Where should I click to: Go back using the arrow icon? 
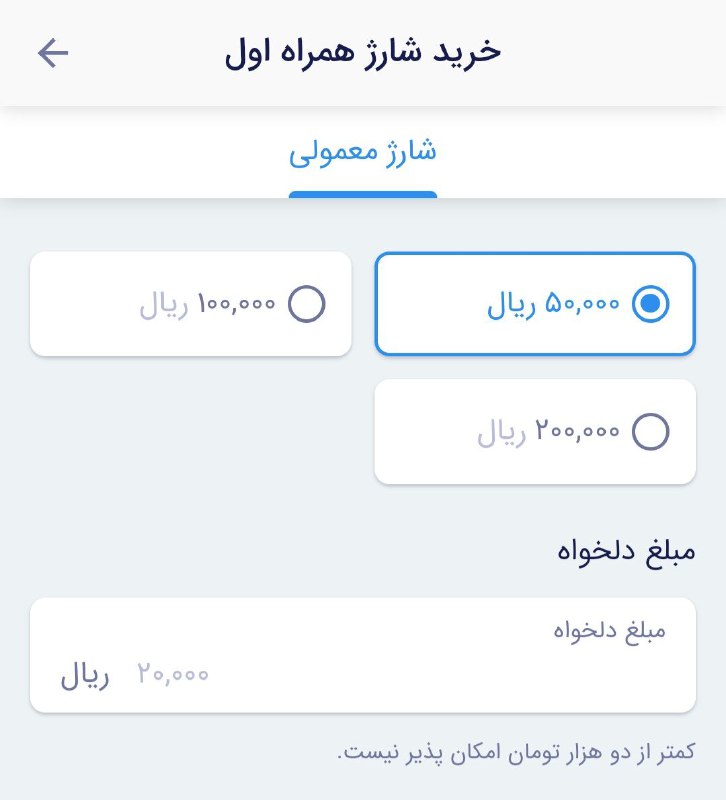click(53, 53)
